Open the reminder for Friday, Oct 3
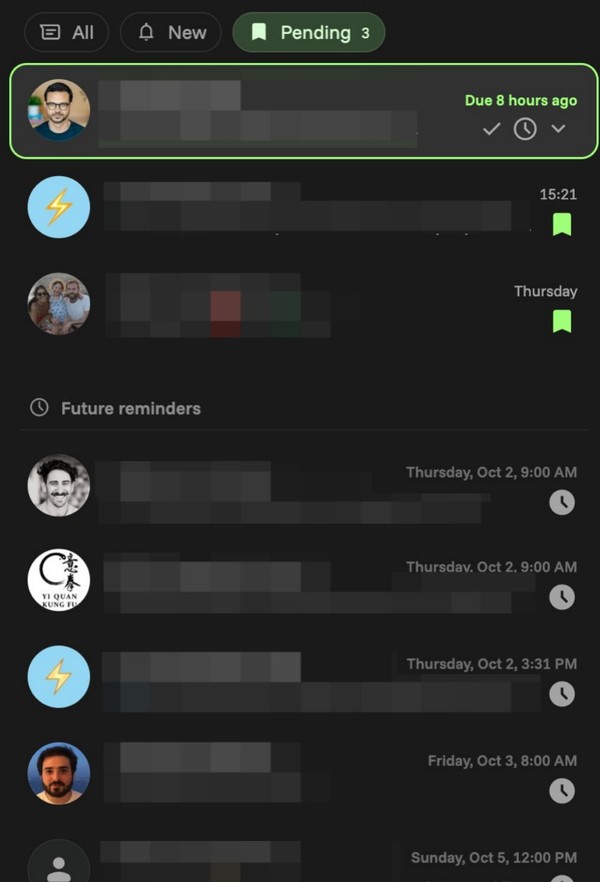 [x=300, y=774]
